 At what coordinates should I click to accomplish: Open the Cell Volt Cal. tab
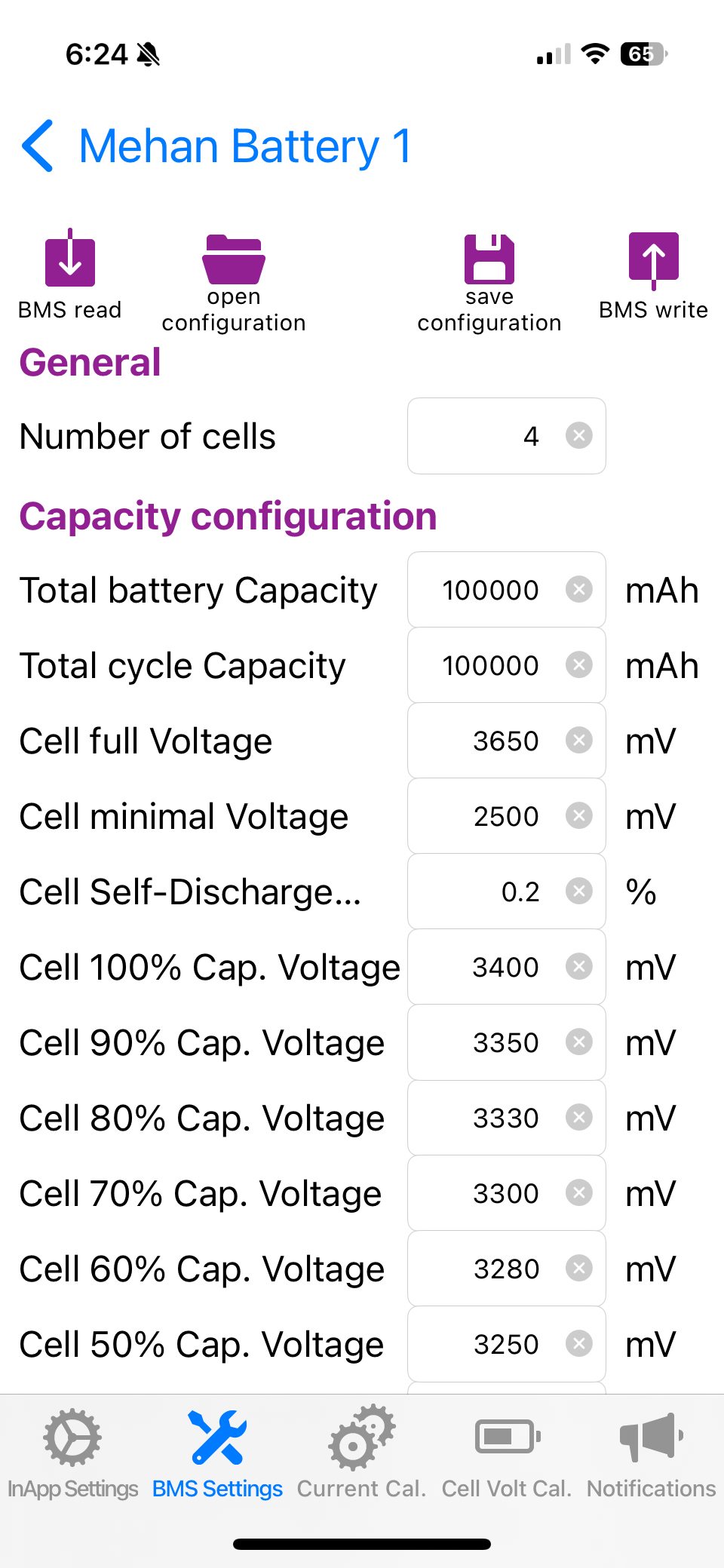507,1452
